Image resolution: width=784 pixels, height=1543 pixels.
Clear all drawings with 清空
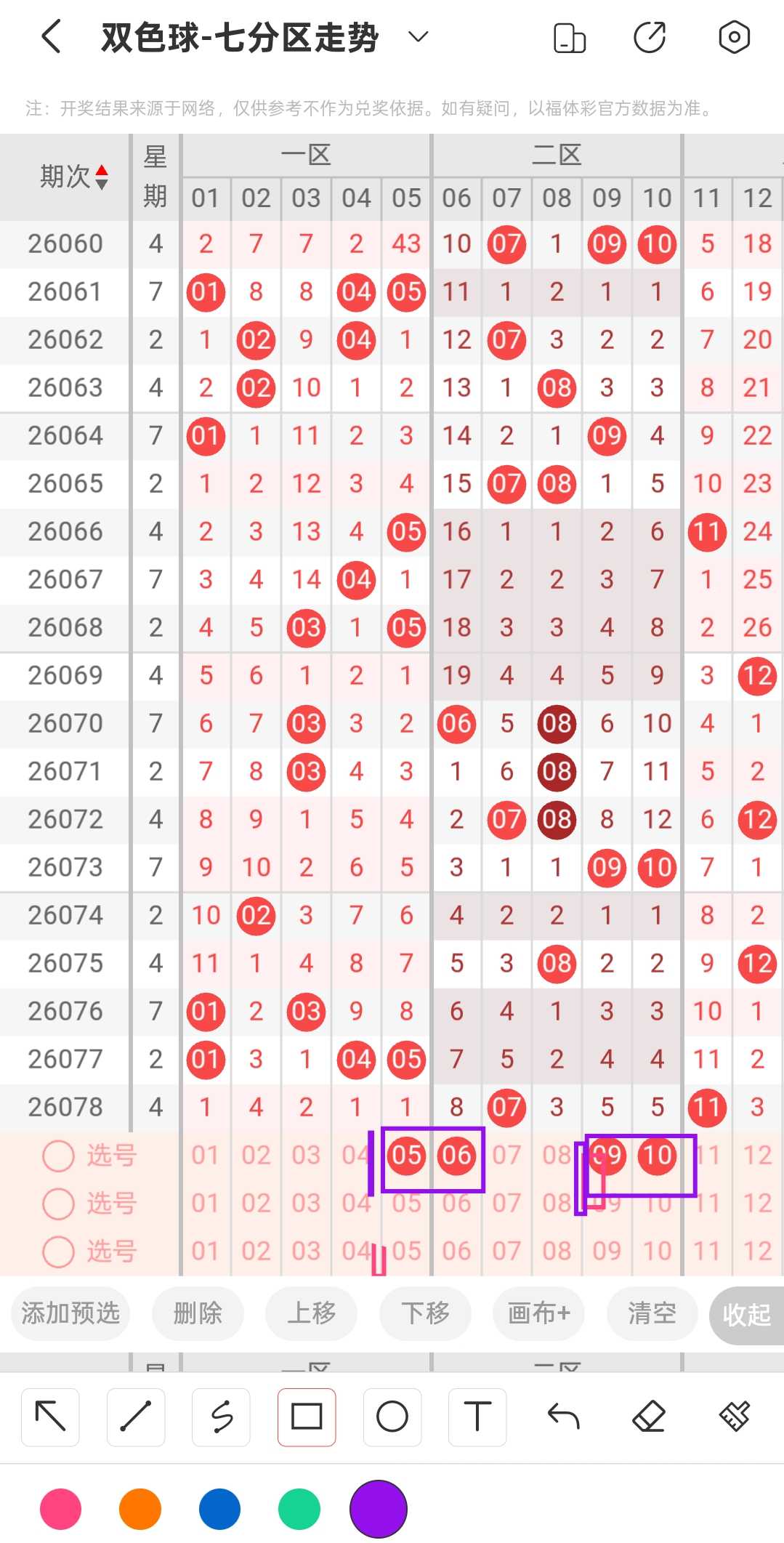[x=652, y=1313]
